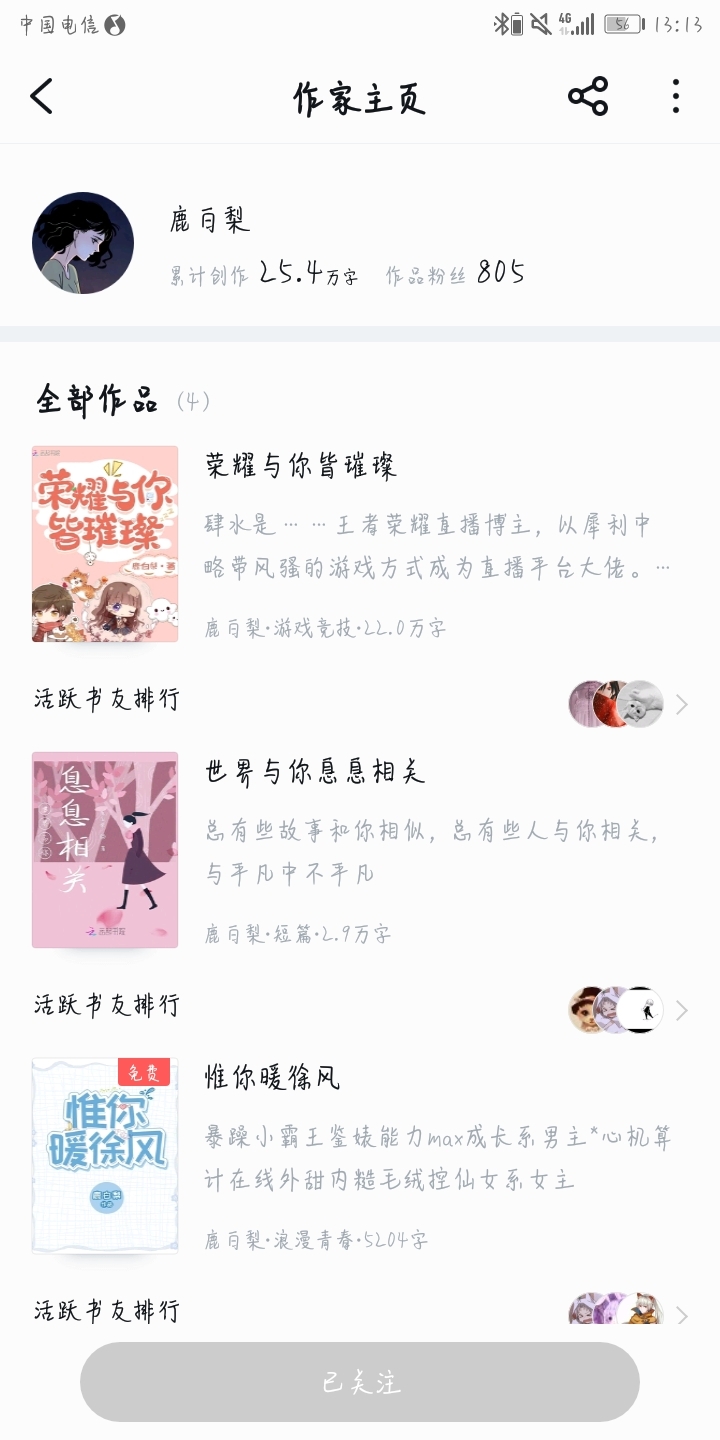Go back from the 作家主页 page

coord(41,97)
